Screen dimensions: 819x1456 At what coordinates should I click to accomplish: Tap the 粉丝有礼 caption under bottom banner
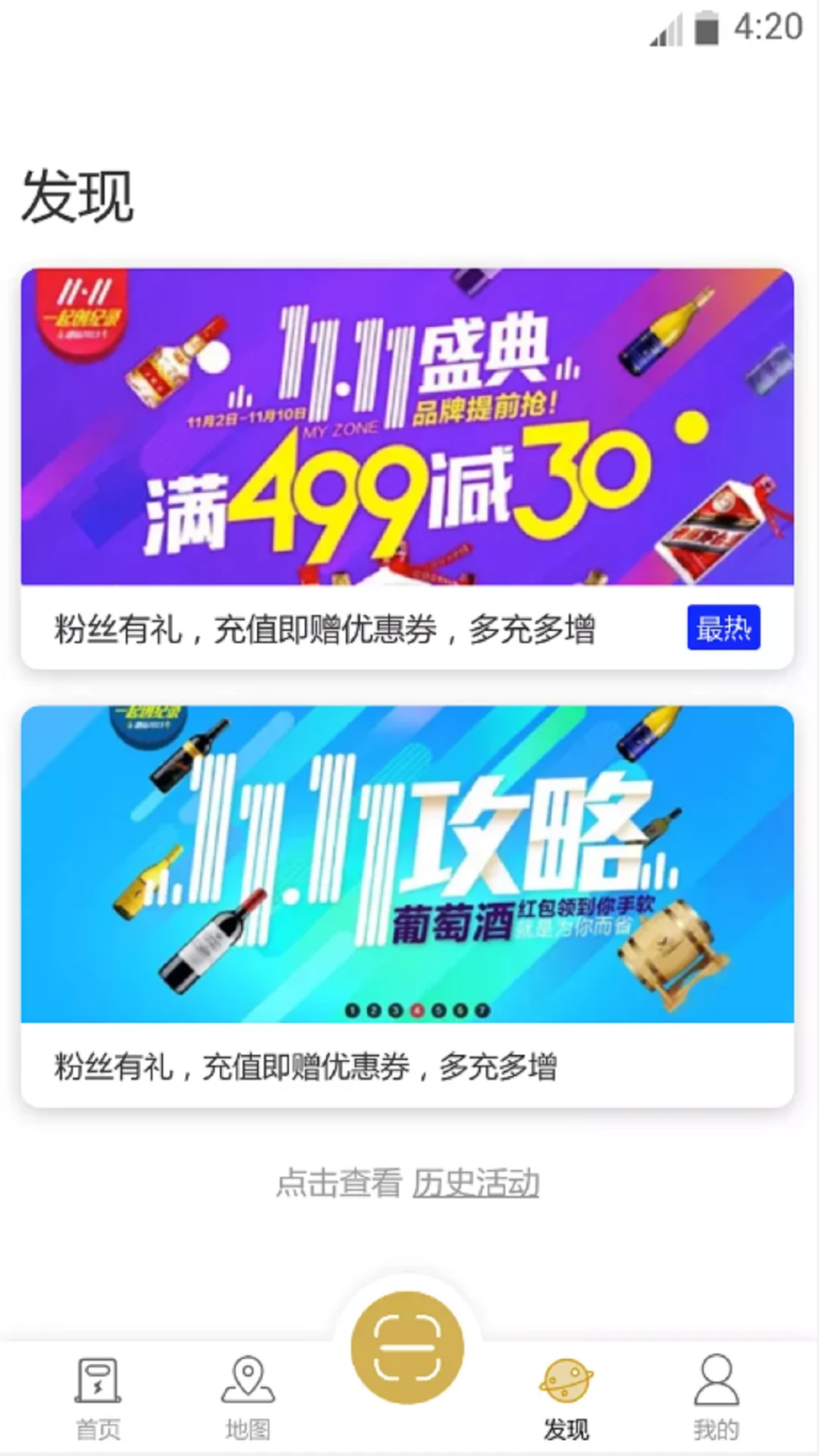[x=307, y=1068]
